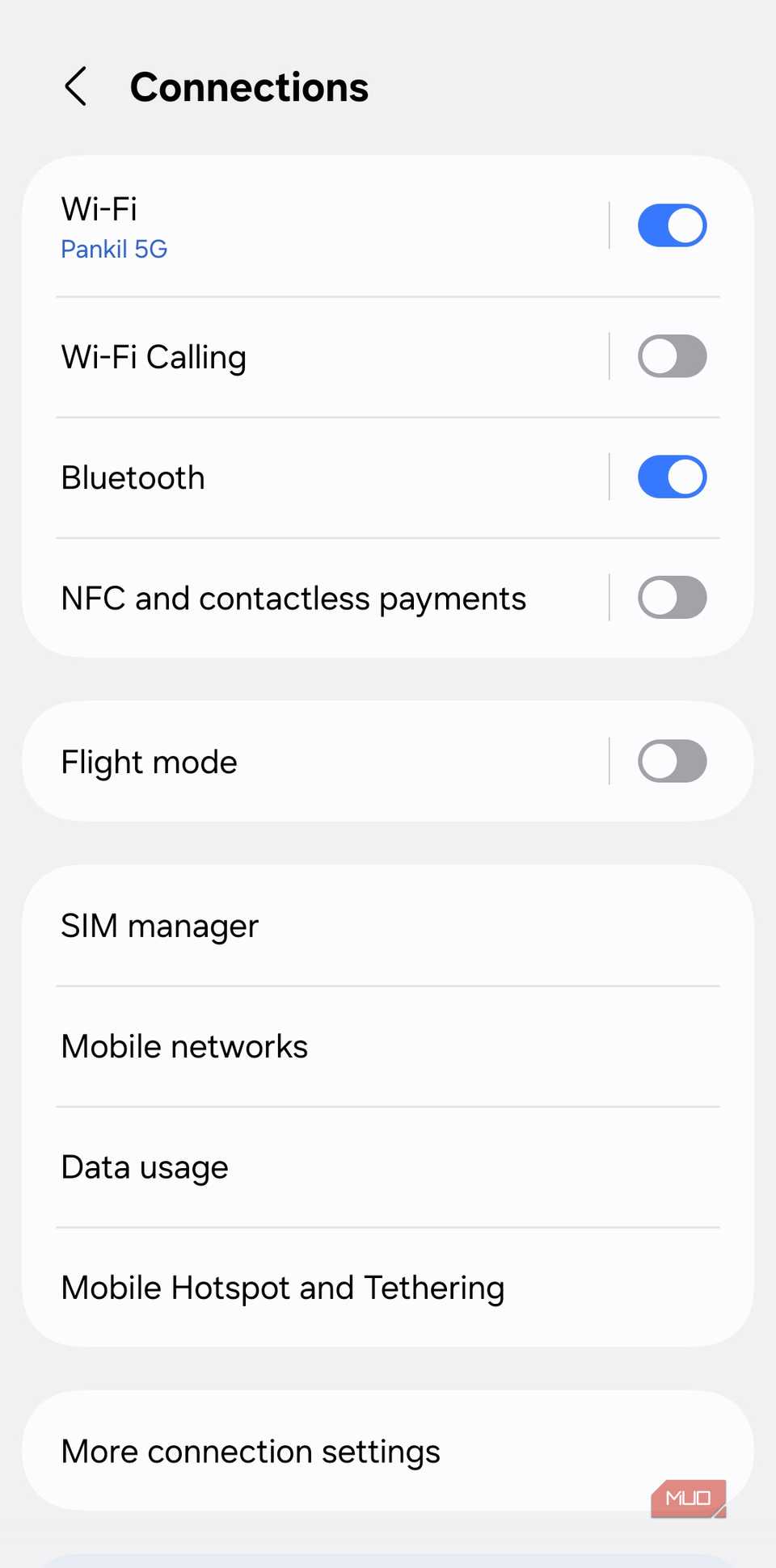The width and height of the screenshot is (776, 1568).
Task: Open the Wi-Fi settings row
Action: click(x=97, y=208)
